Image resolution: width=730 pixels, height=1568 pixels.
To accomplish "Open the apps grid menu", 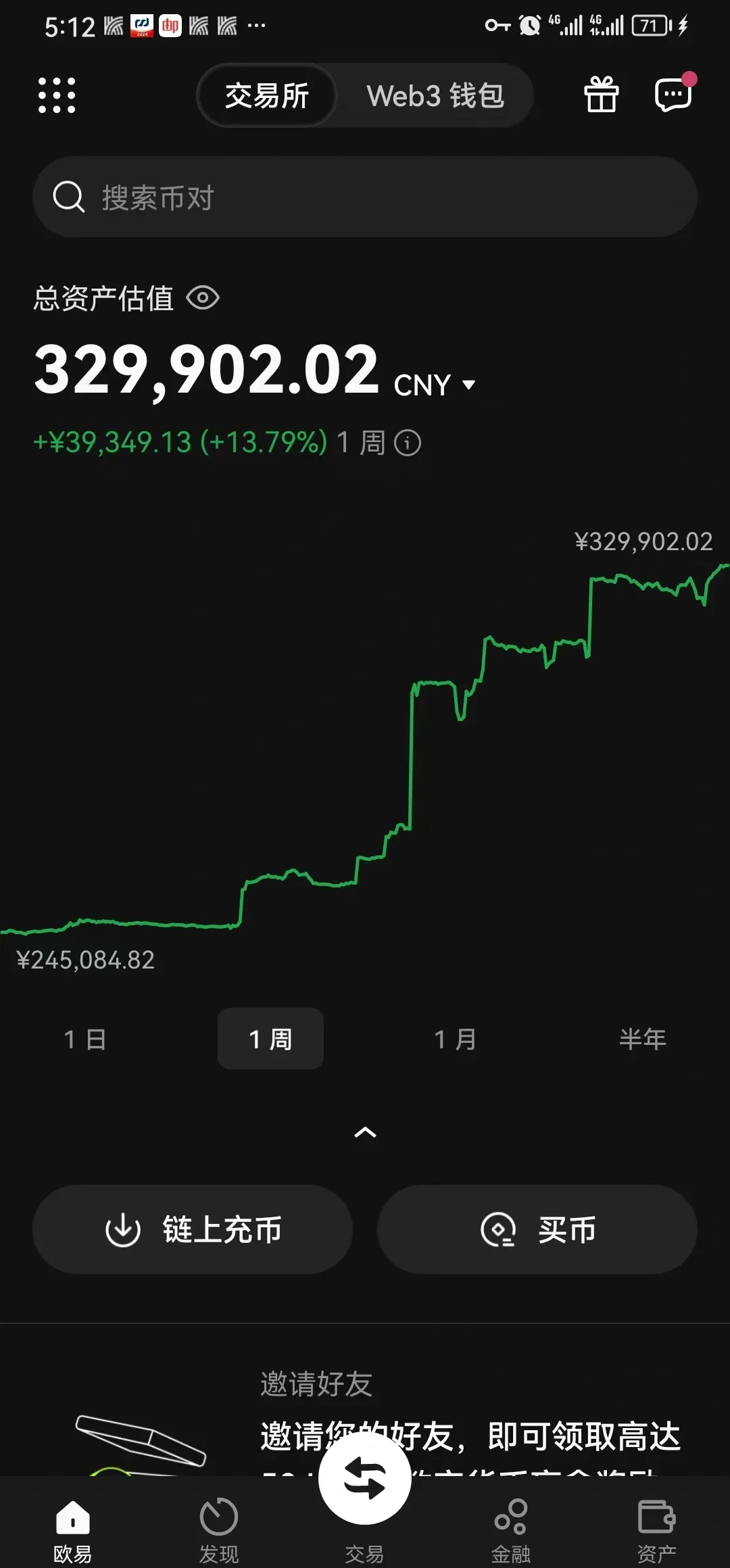I will point(57,95).
